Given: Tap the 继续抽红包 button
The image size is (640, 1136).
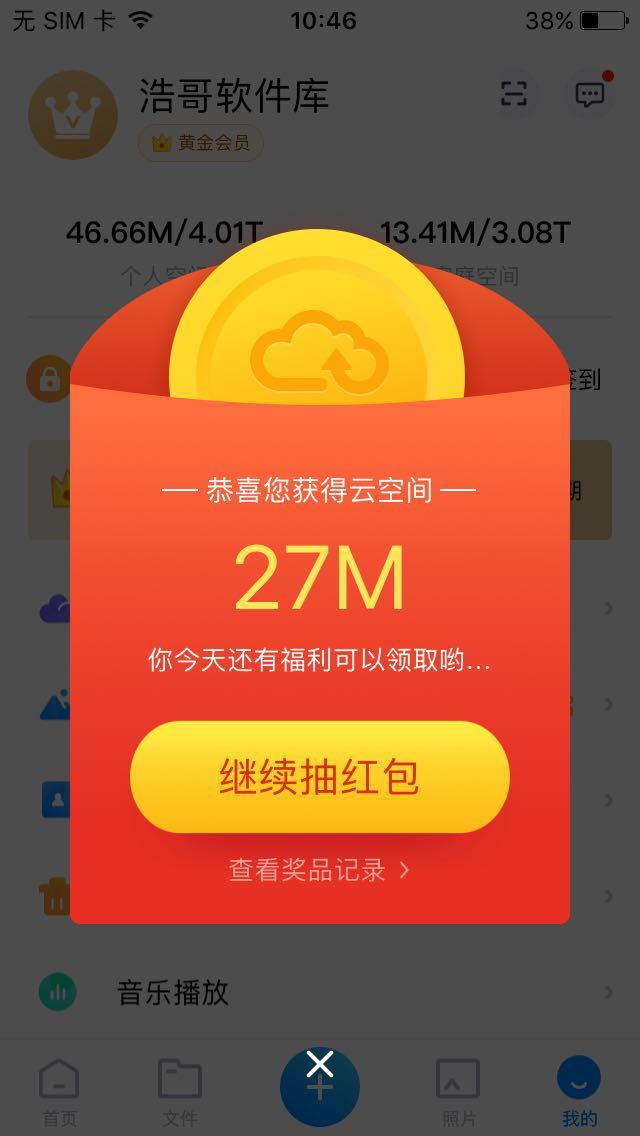Looking at the screenshot, I should tap(319, 777).
